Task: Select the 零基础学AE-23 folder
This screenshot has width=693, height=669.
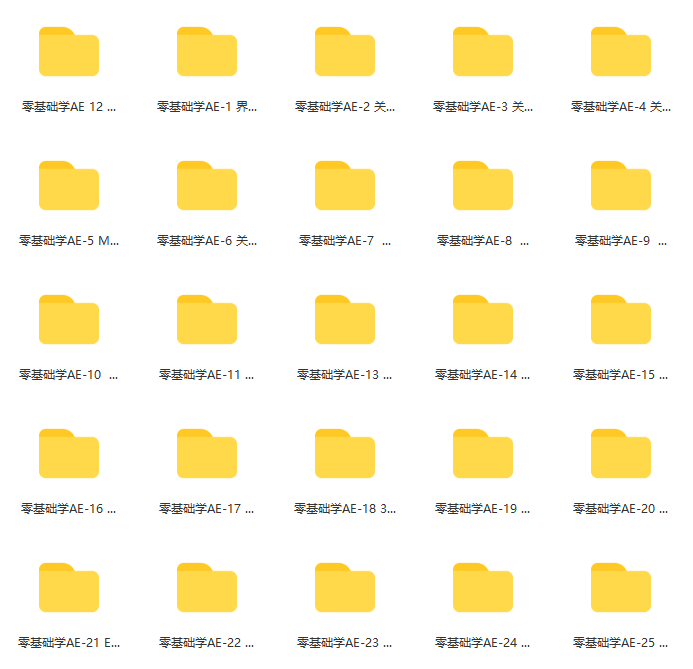Action: tap(345, 588)
